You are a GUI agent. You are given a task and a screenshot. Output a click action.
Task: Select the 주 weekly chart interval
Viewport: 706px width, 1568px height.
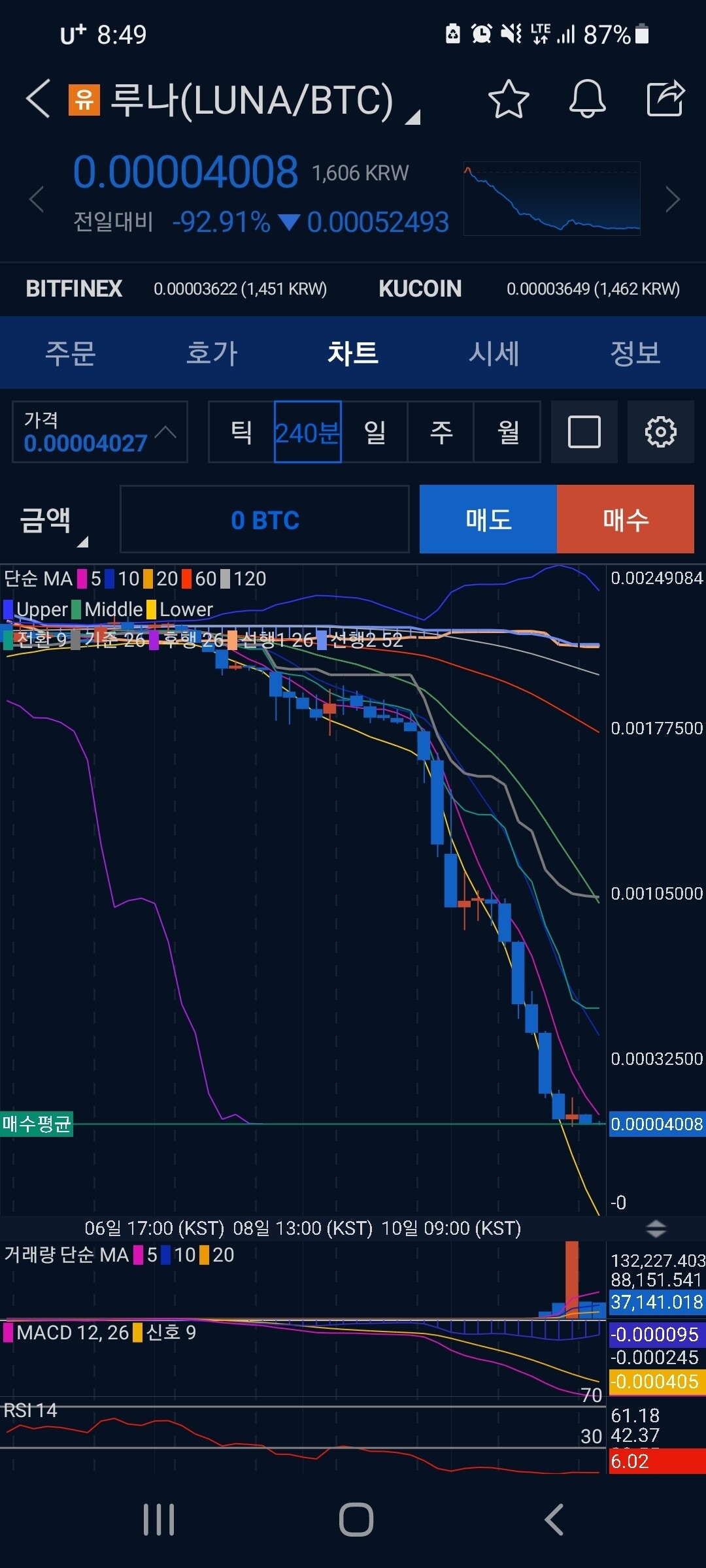(x=441, y=432)
